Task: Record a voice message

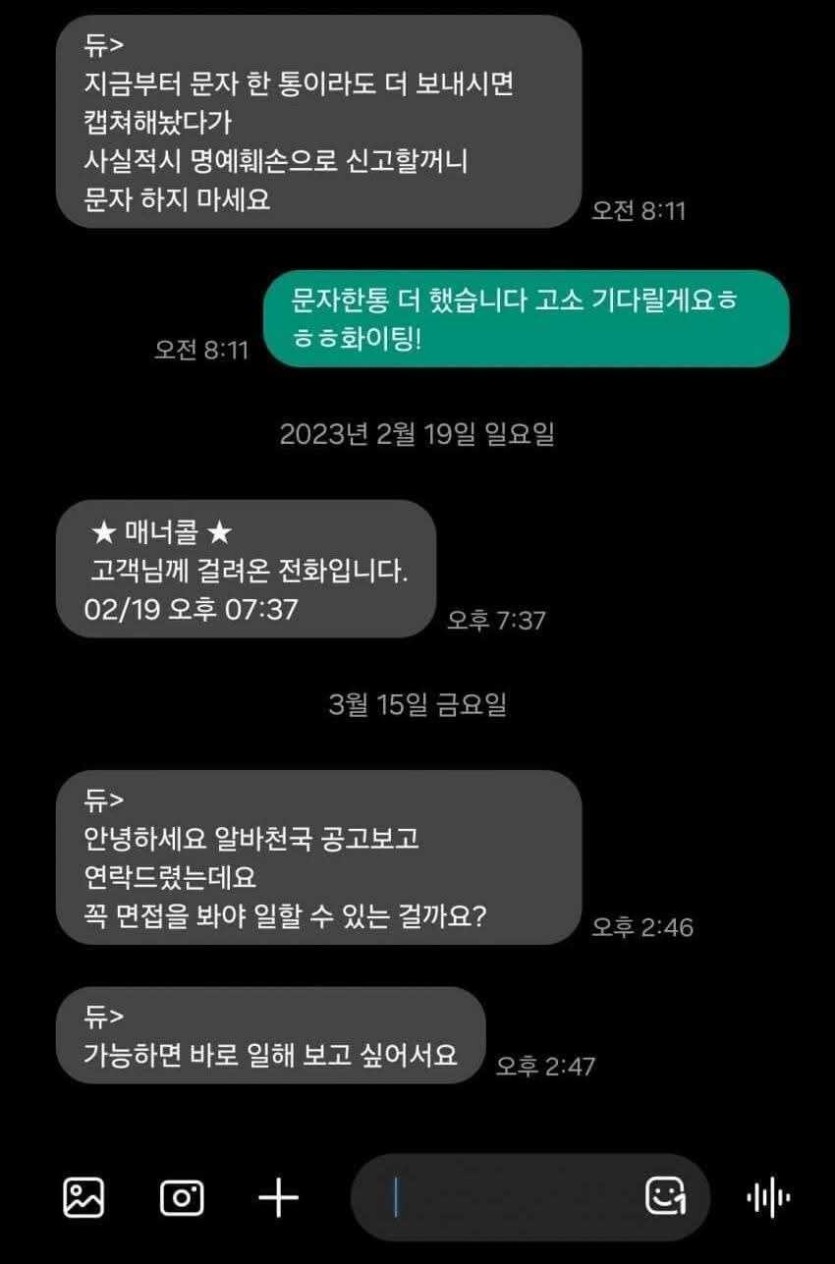Action: click(x=768, y=1197)
